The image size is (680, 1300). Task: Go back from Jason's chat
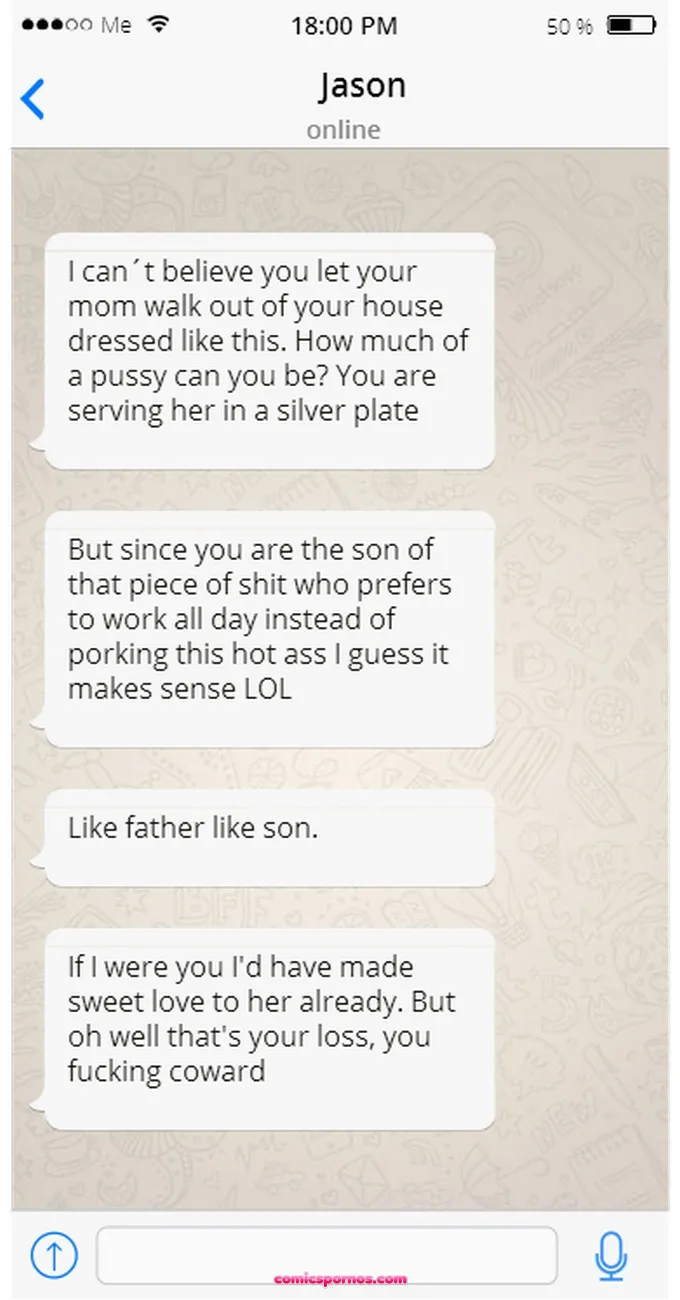(x=33, y=100)
